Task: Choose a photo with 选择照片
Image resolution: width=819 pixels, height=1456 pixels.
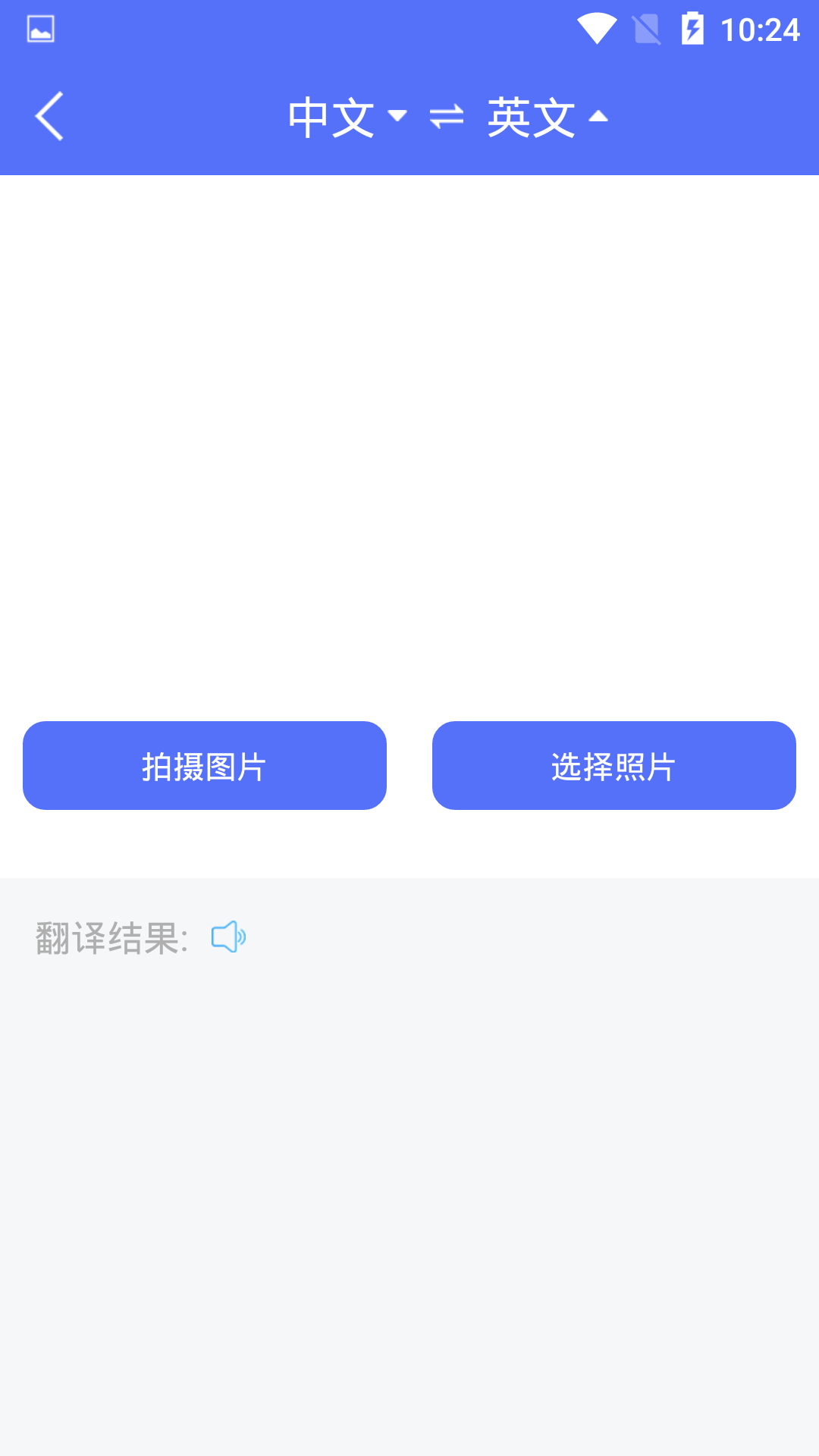Action: (x=613, y=766)
